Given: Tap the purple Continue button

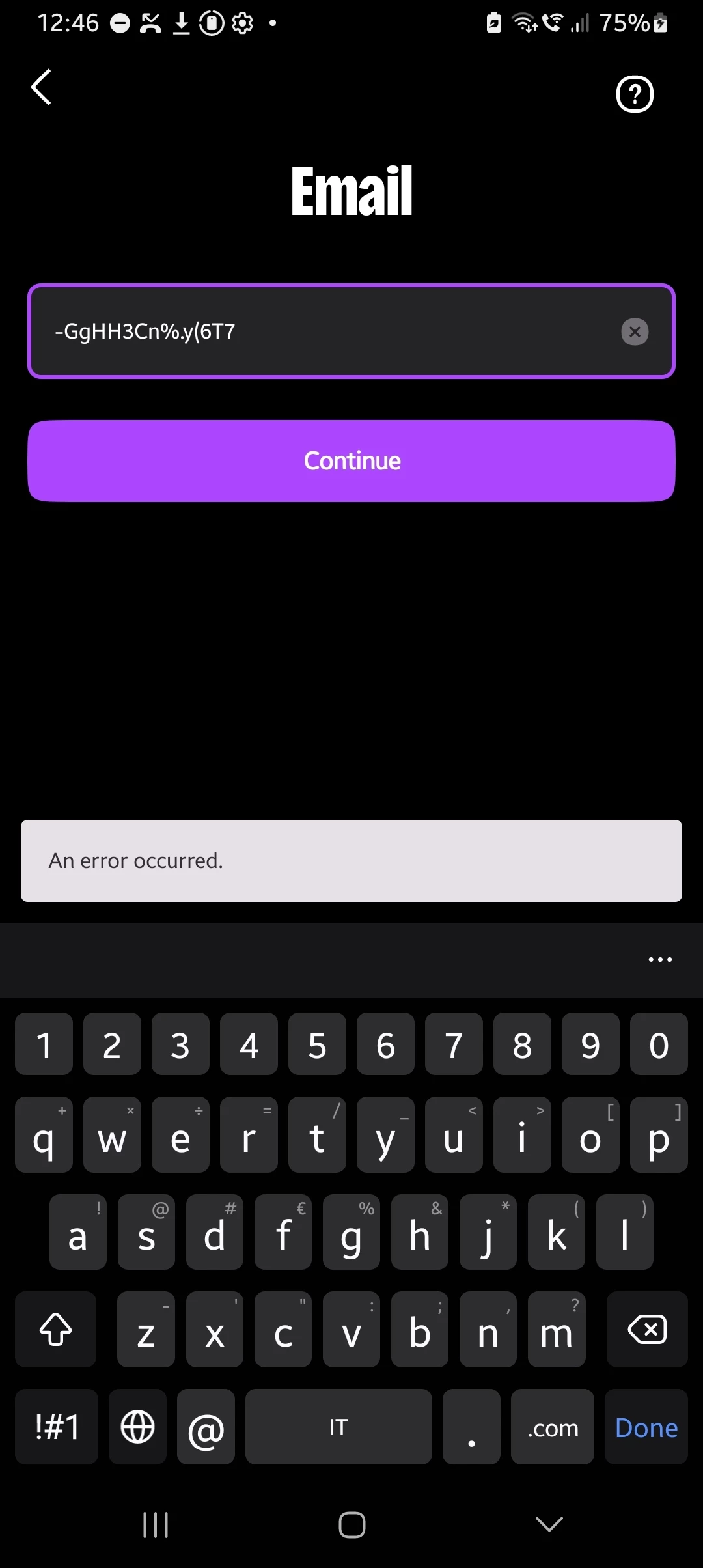Looking at the screenshot, I should (x=351, y=461).
